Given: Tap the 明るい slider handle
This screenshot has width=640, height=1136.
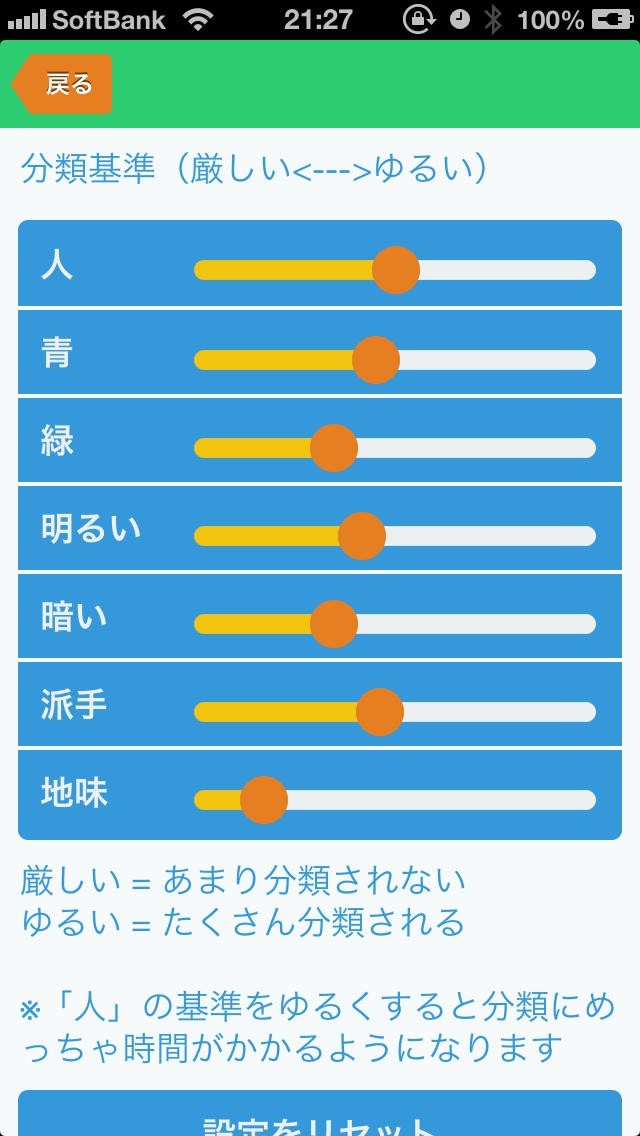Looking at the screenshot, I should pyautogui.click(x=362, y=536).
